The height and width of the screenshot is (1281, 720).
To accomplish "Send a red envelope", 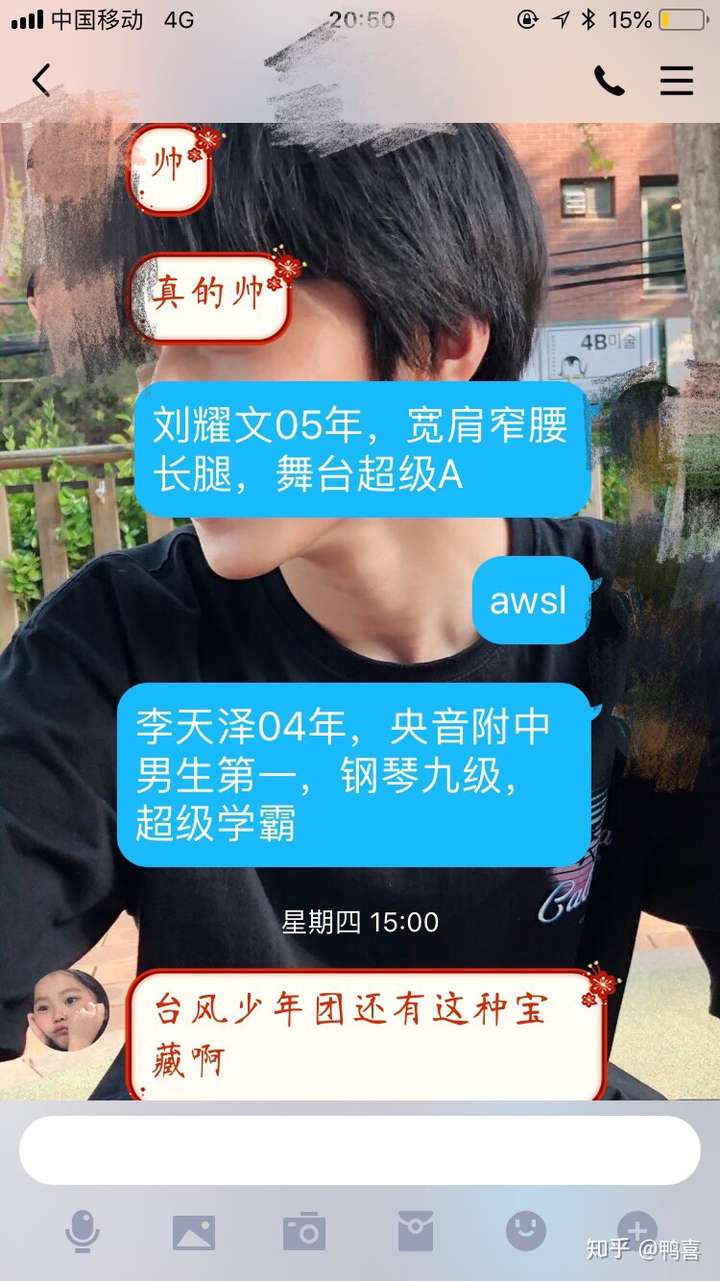I will tap(415, 1231).
